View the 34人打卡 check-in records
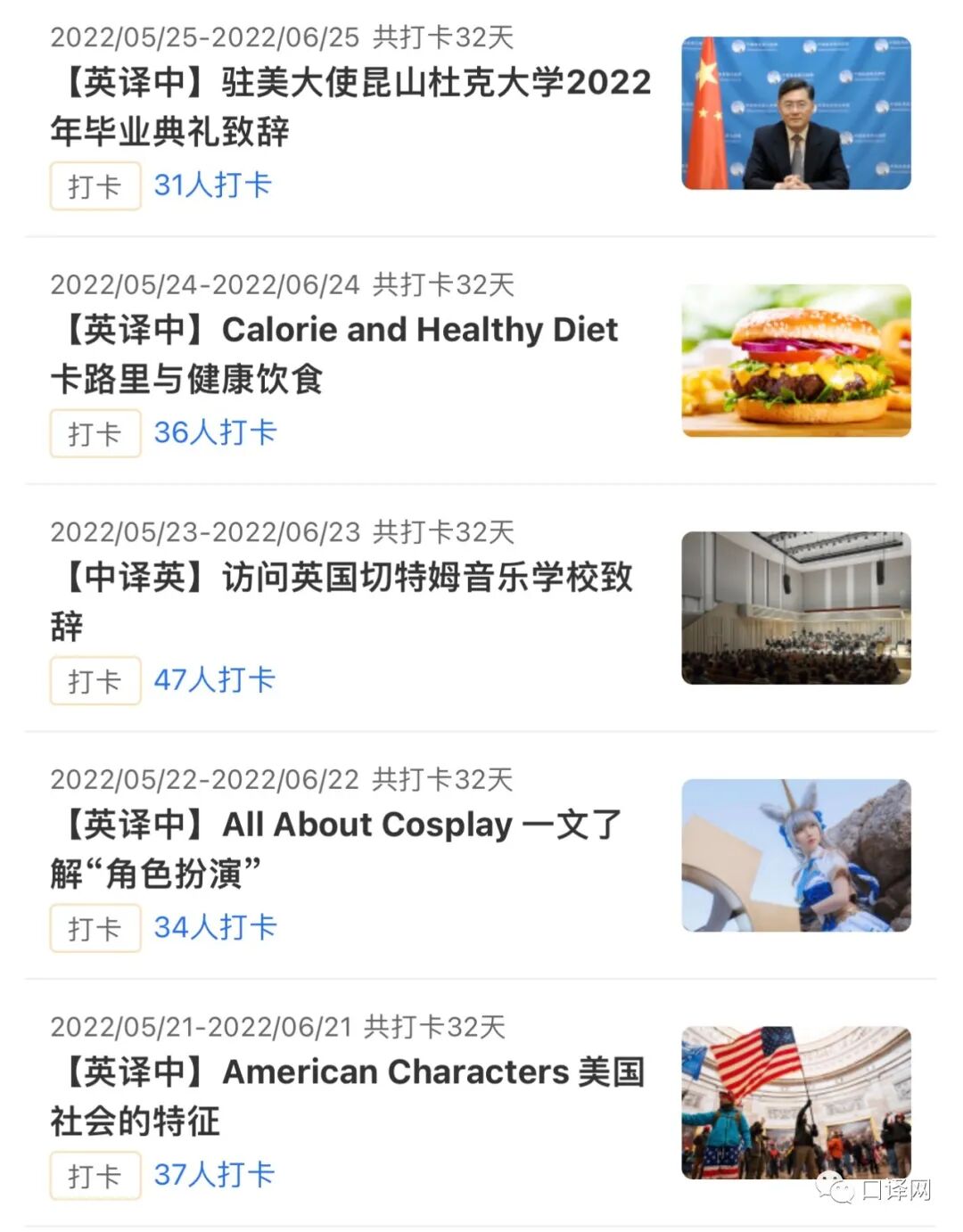This screenshot has width=963, height=1232. click(x=215, y=927)
